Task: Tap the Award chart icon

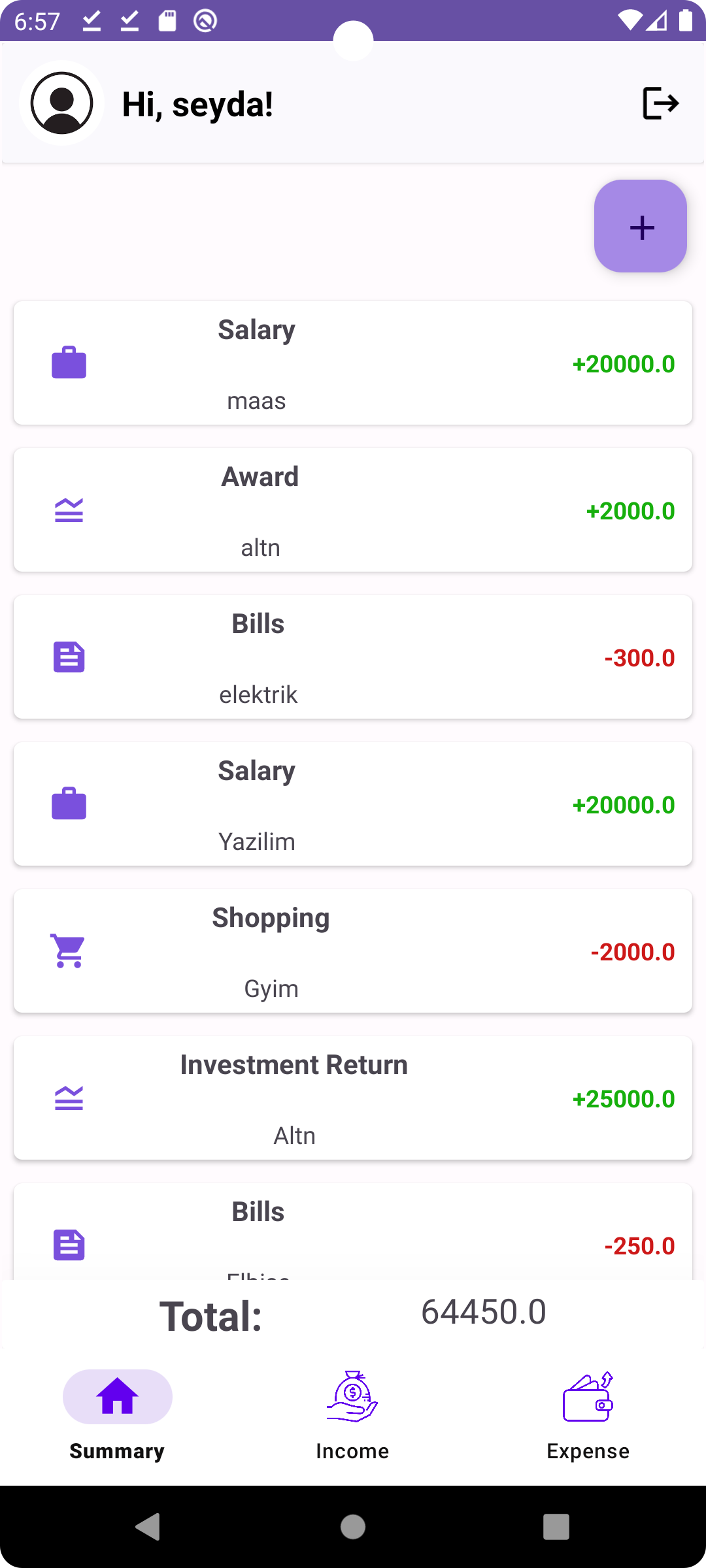Action: [x=69, y=510]
